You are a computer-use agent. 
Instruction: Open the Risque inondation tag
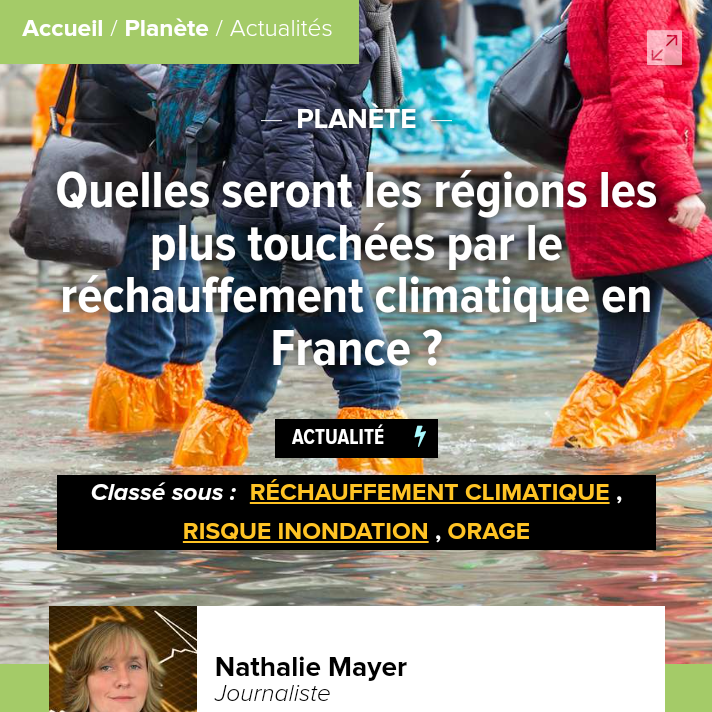(x=305, y=531)
